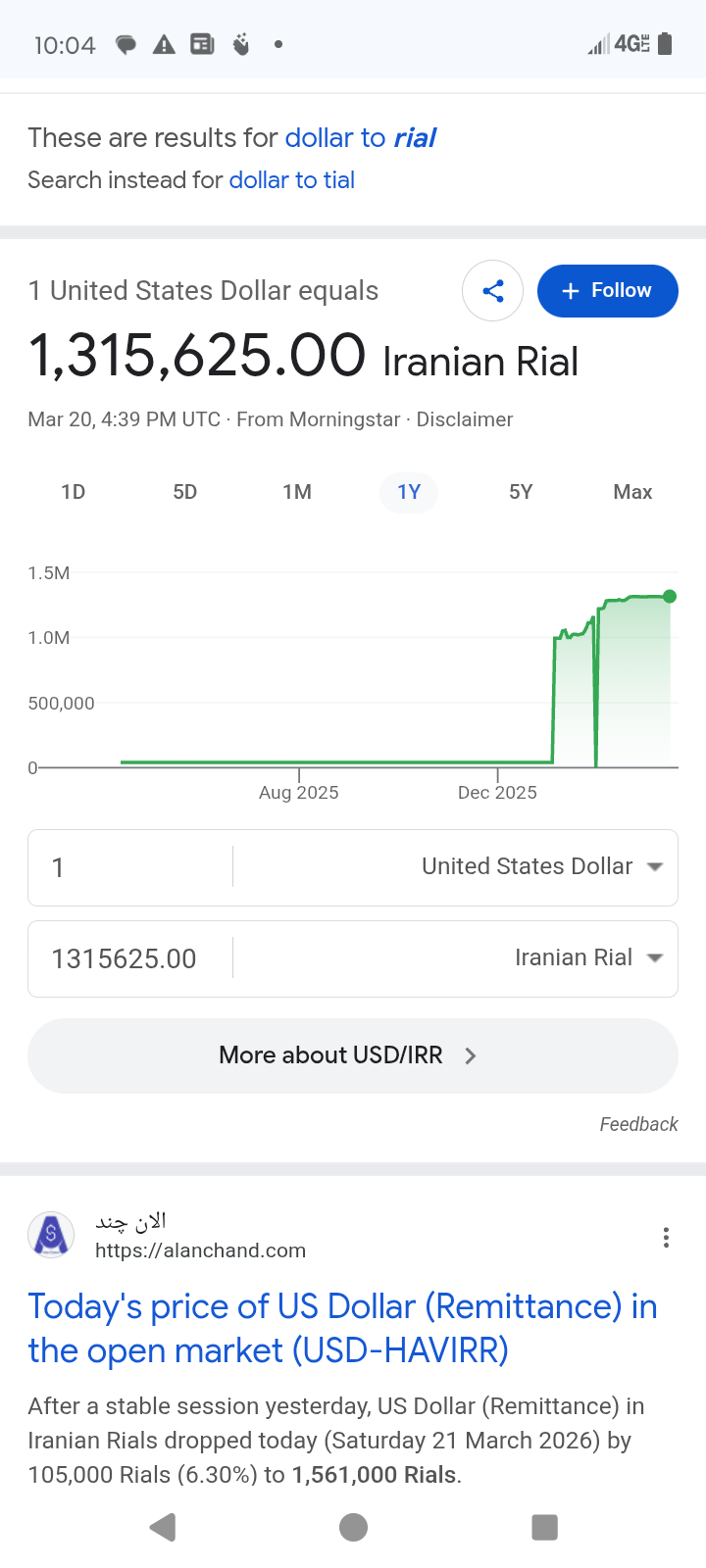Select the Max chart range

[631, 492]
